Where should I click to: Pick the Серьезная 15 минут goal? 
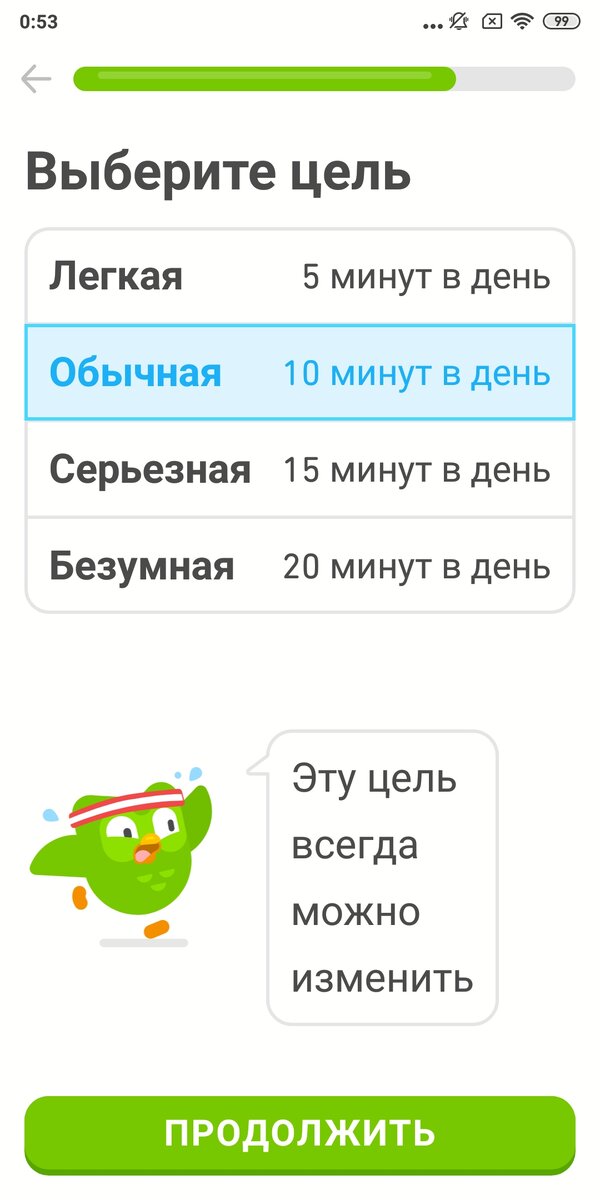point(300,469)
